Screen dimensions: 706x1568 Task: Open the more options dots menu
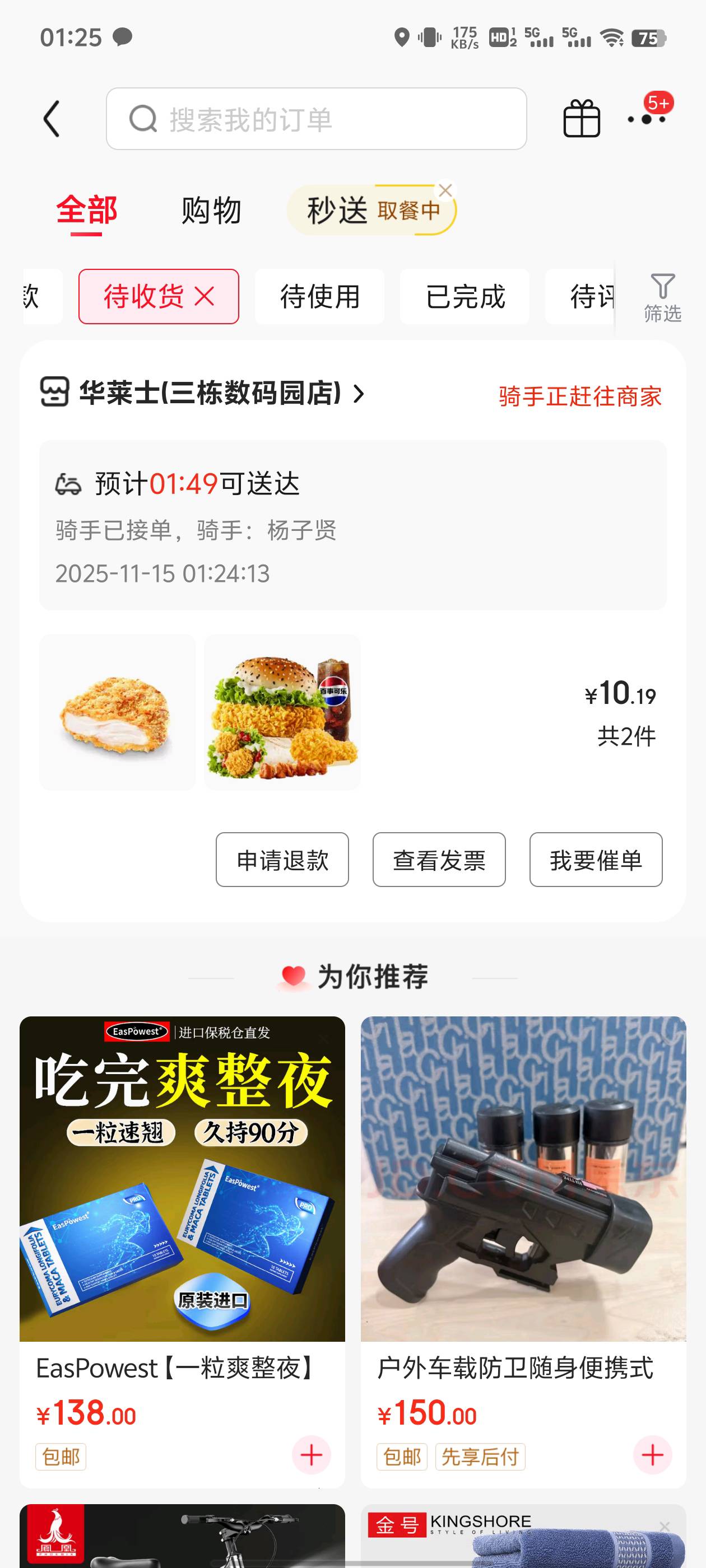point(647,119)
